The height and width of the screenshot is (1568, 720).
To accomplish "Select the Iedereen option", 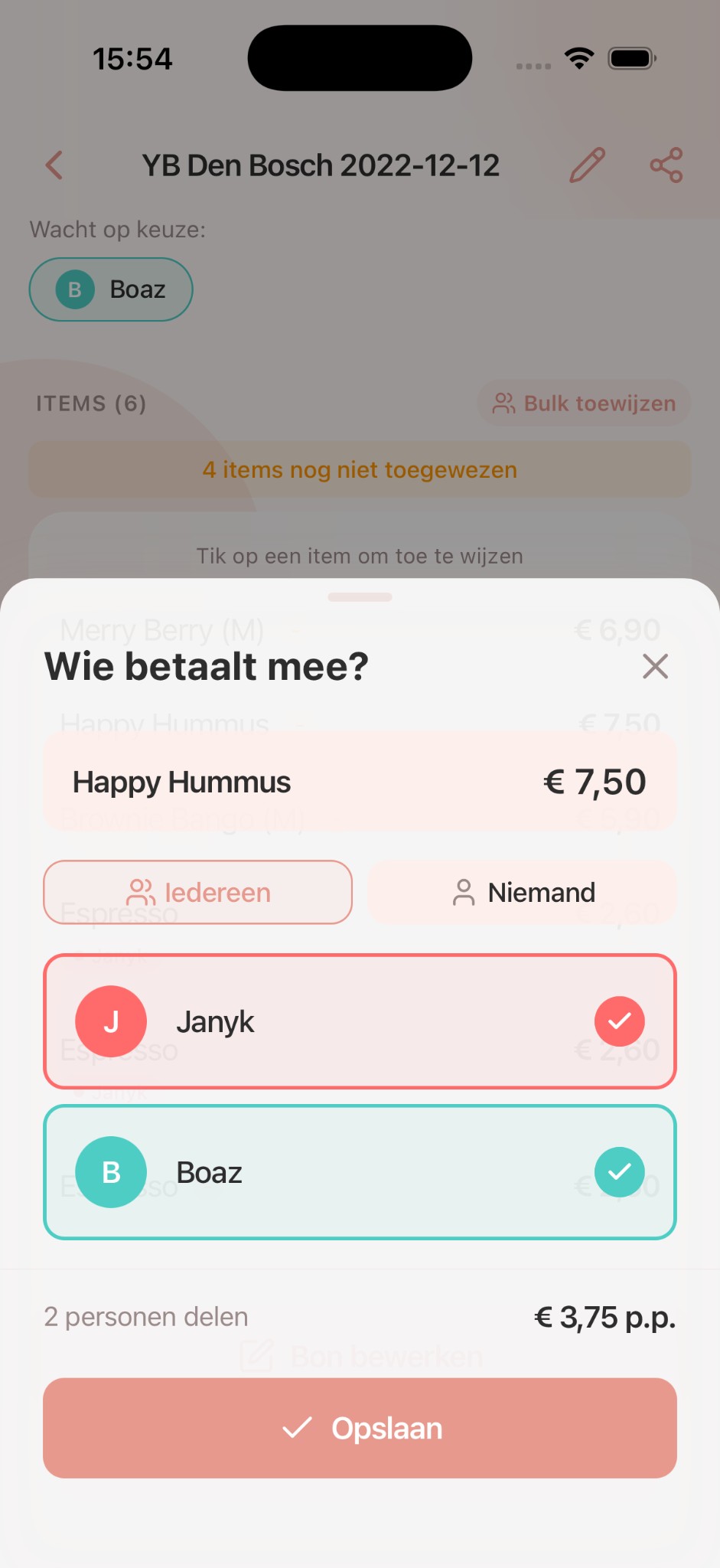I will click(197, 892).
